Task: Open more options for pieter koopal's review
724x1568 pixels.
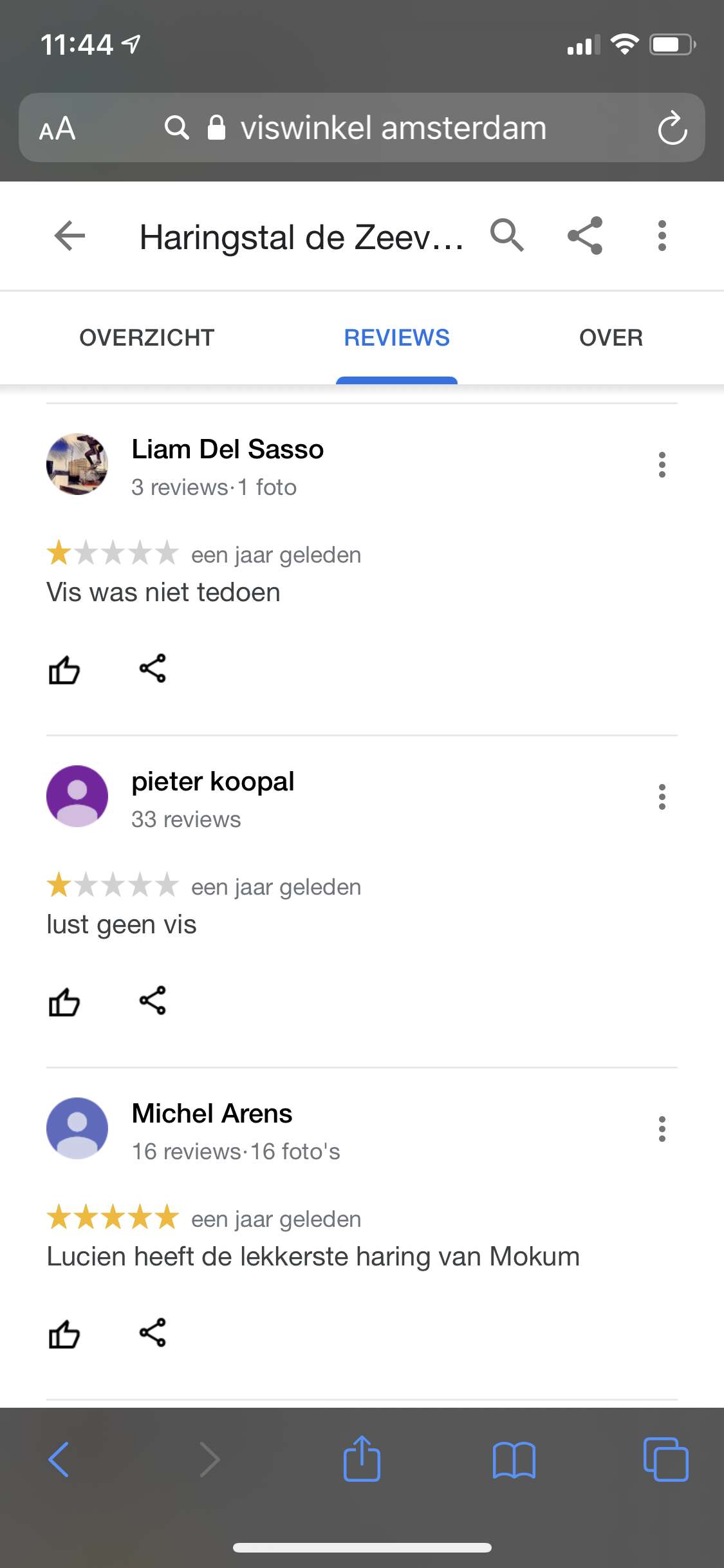Action: [662, 796]
